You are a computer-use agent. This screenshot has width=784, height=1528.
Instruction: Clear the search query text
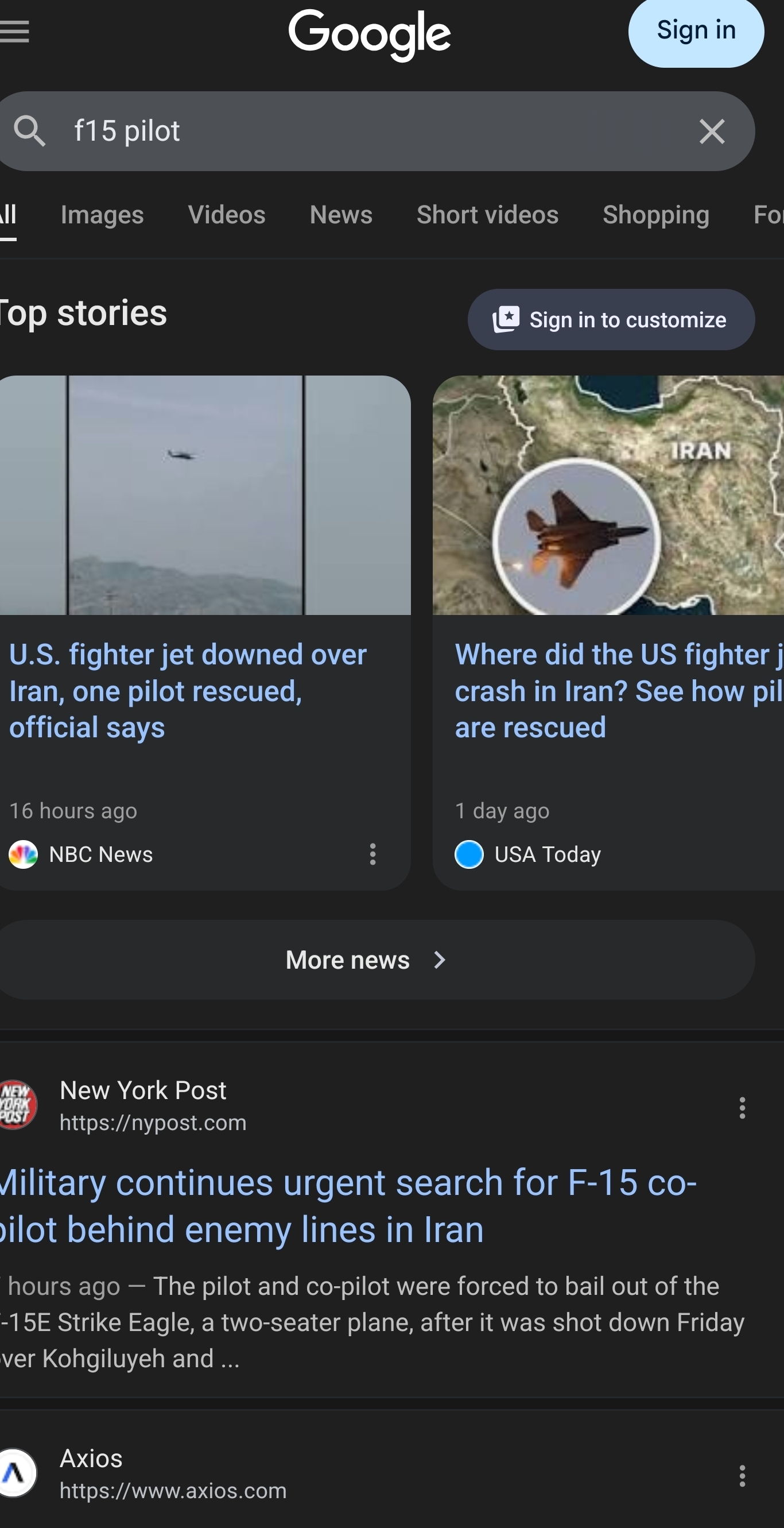tap(711, 131)
